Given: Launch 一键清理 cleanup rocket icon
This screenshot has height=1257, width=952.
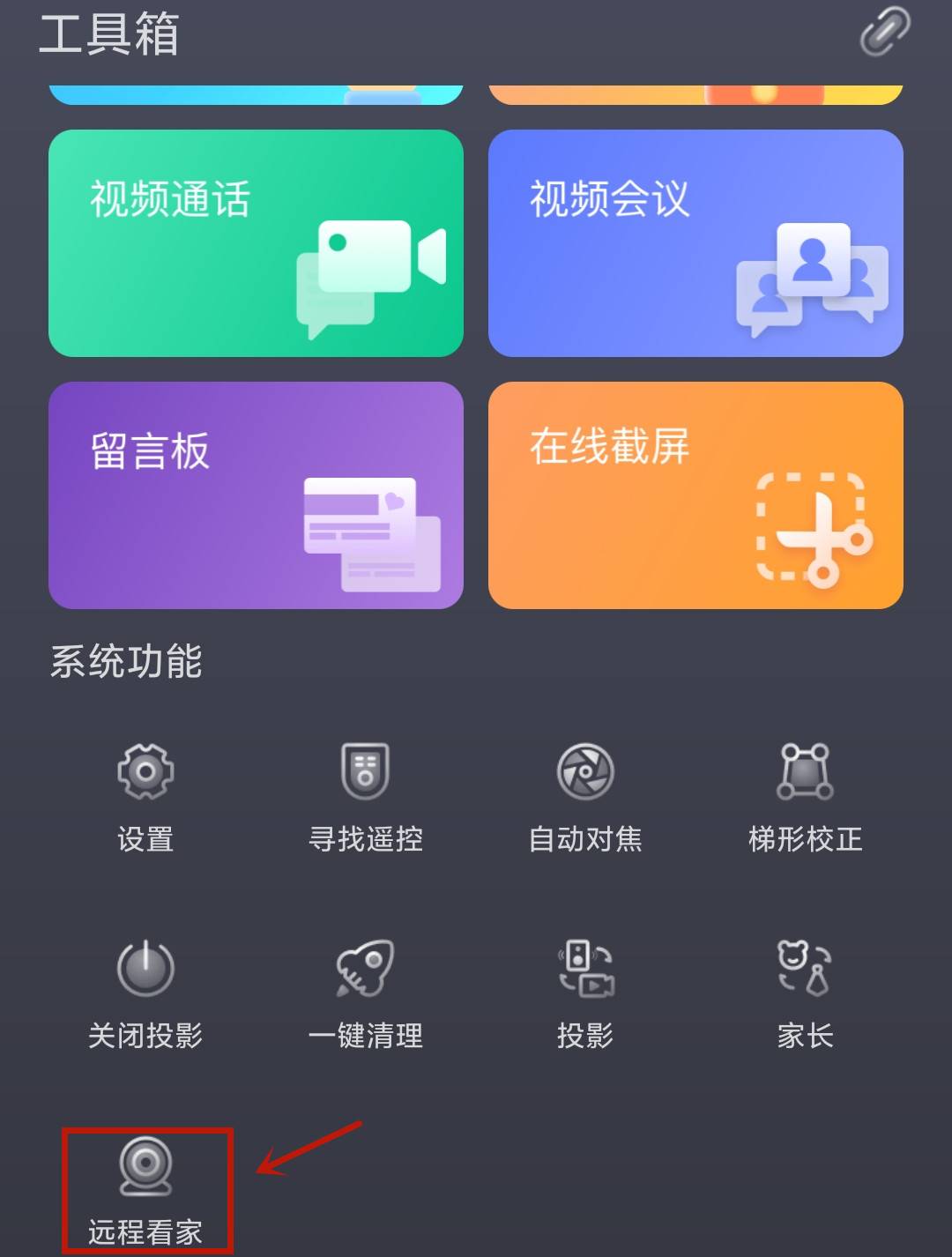Looking at the screenshot, I should click(365, 968).
